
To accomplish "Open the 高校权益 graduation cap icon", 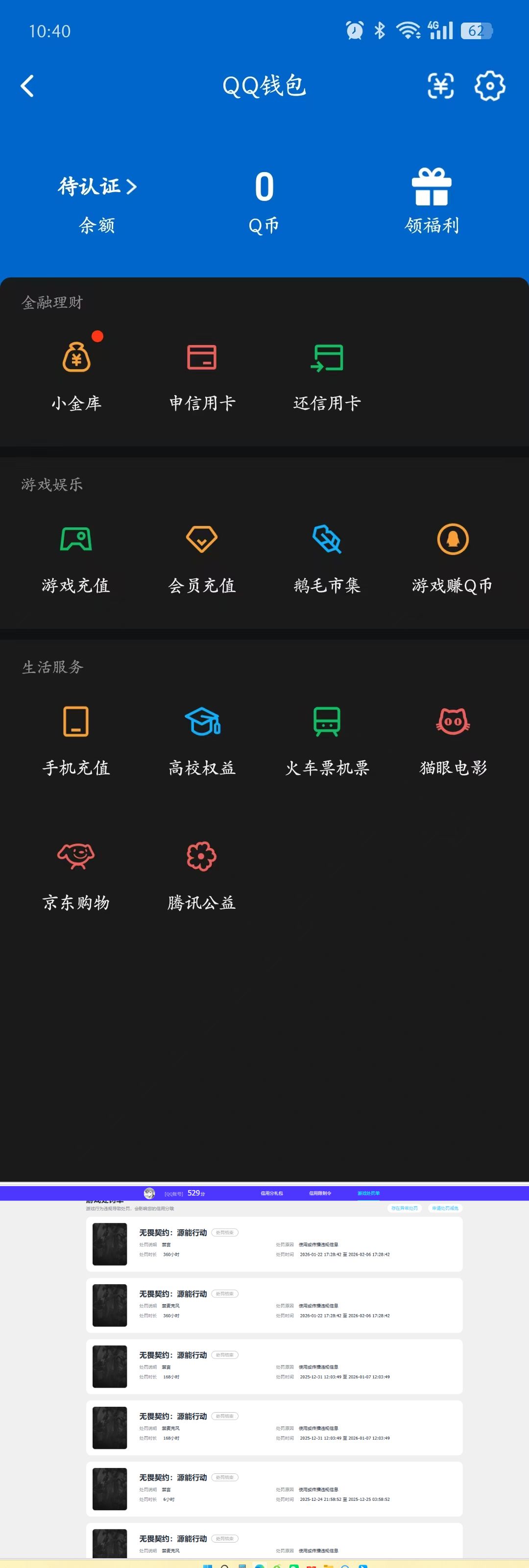I will 202,723.
